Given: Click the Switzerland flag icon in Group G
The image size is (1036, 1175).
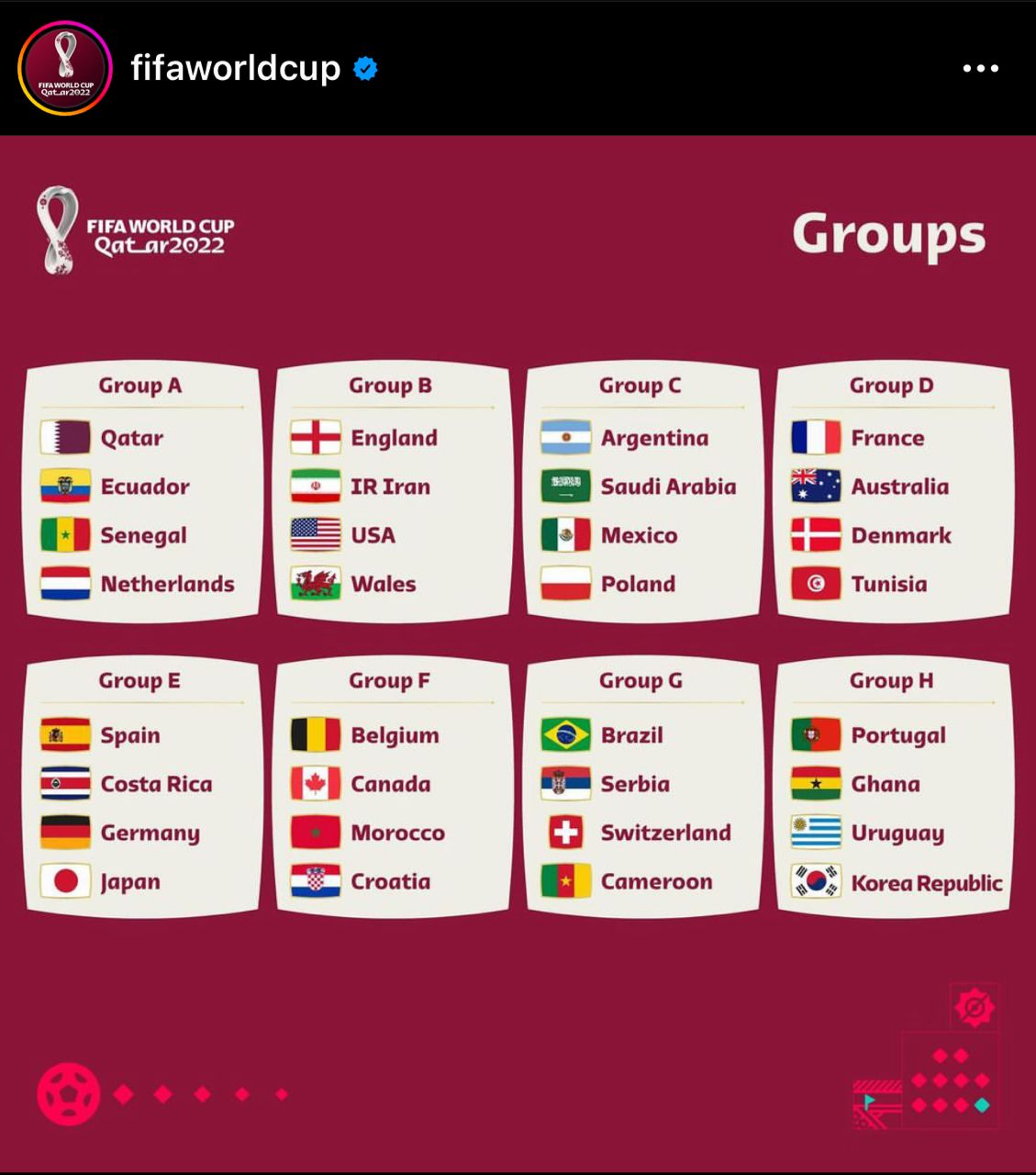Looking at the screenshot, I should pyautogui.click(x=563, y=833).
